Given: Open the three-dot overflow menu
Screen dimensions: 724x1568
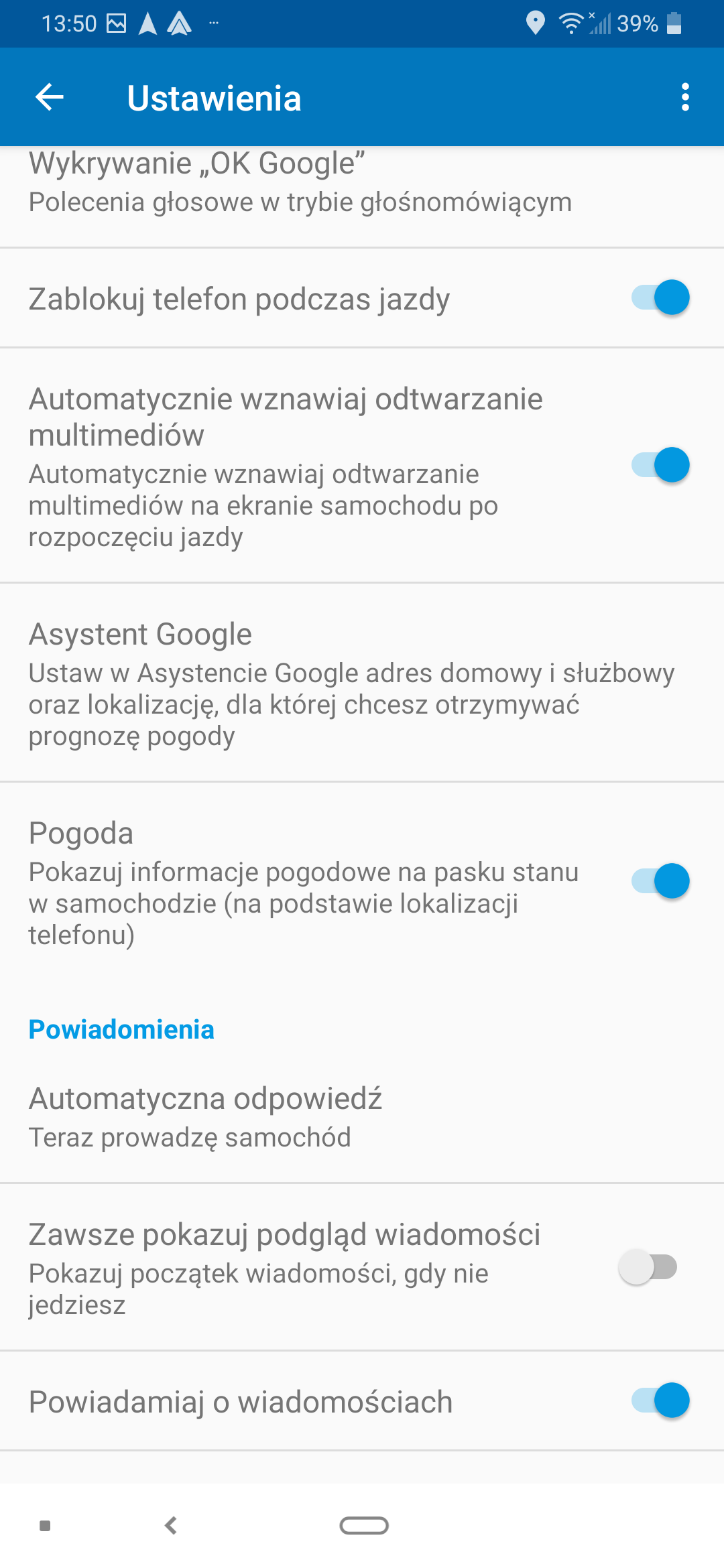Looking at the screenshot, I should pos(684,97).
